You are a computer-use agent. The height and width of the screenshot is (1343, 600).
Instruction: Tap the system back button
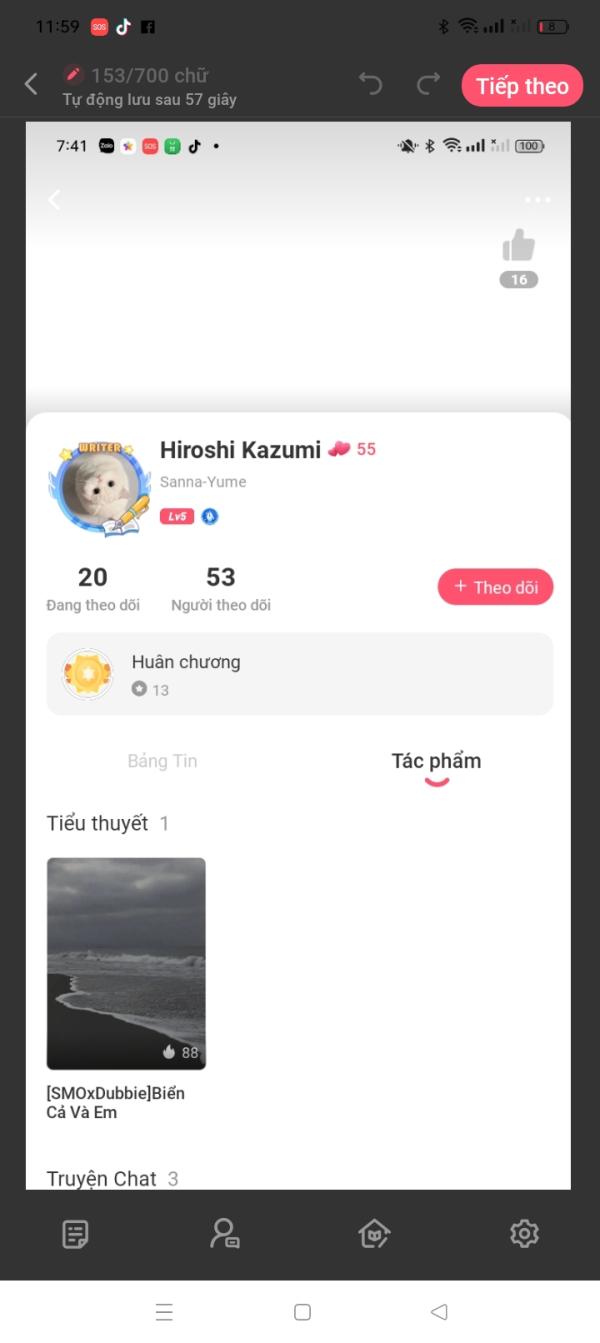(438, 1312)
